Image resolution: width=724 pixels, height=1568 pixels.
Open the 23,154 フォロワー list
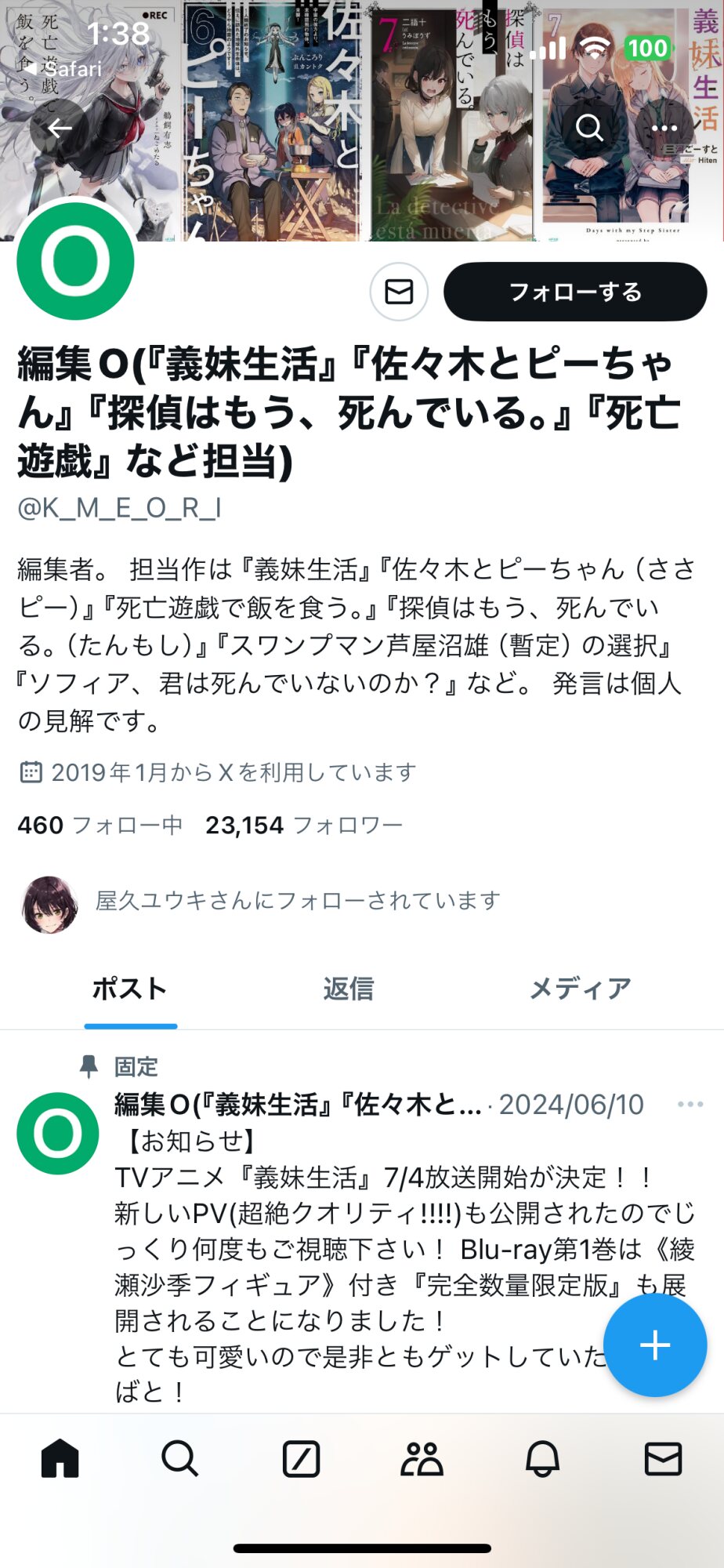coord(304,825)
